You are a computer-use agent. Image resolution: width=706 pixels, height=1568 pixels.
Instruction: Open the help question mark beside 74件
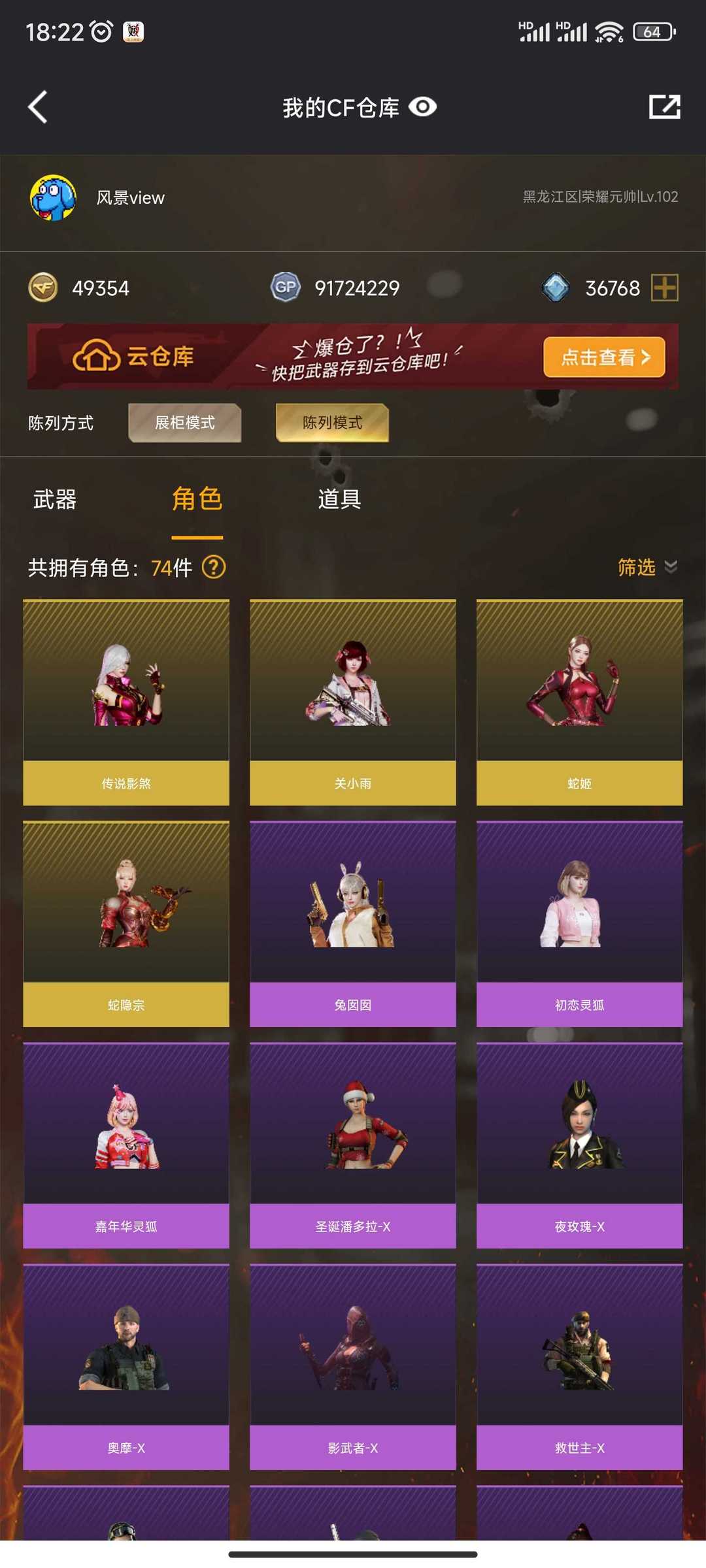pos(214,567)
